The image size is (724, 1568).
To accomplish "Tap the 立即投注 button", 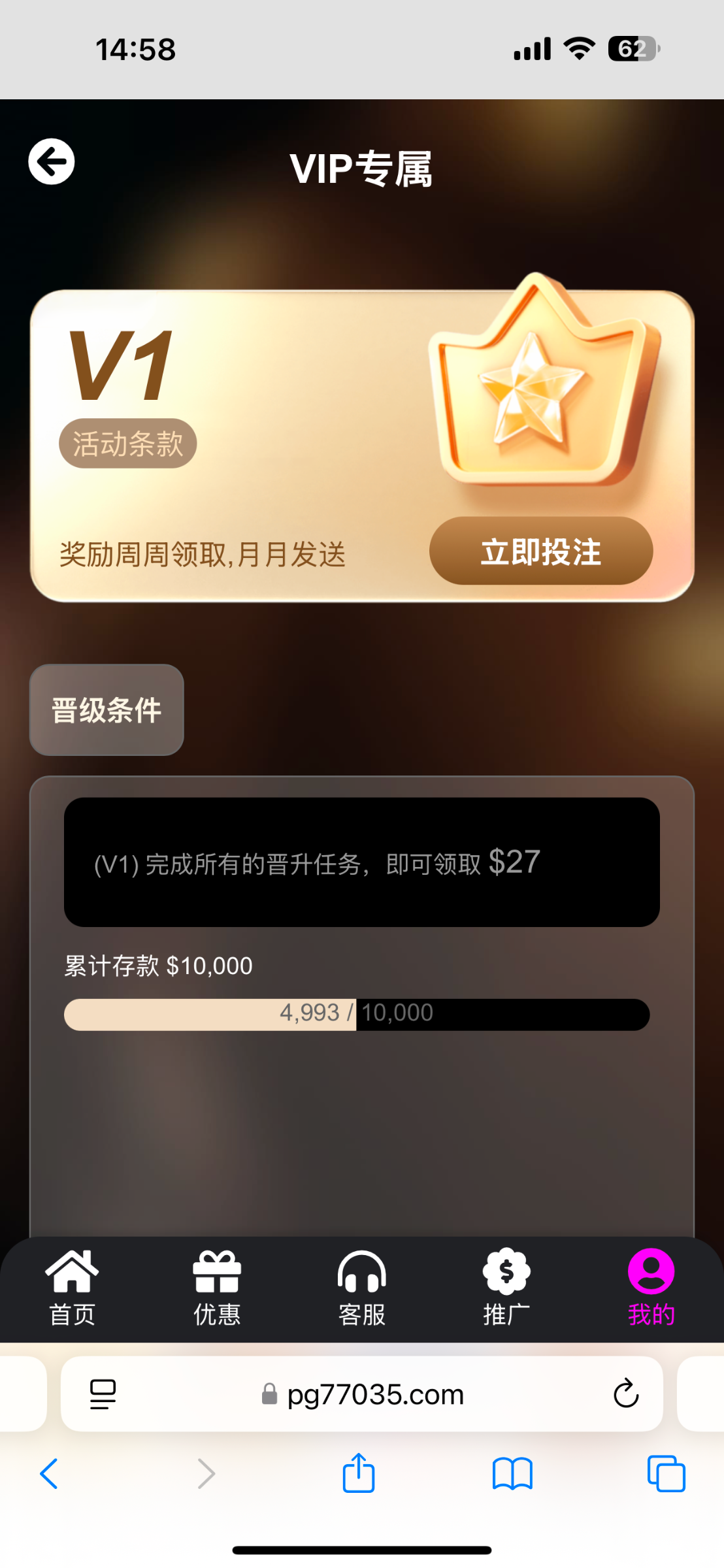I will [x=540, y=551].
